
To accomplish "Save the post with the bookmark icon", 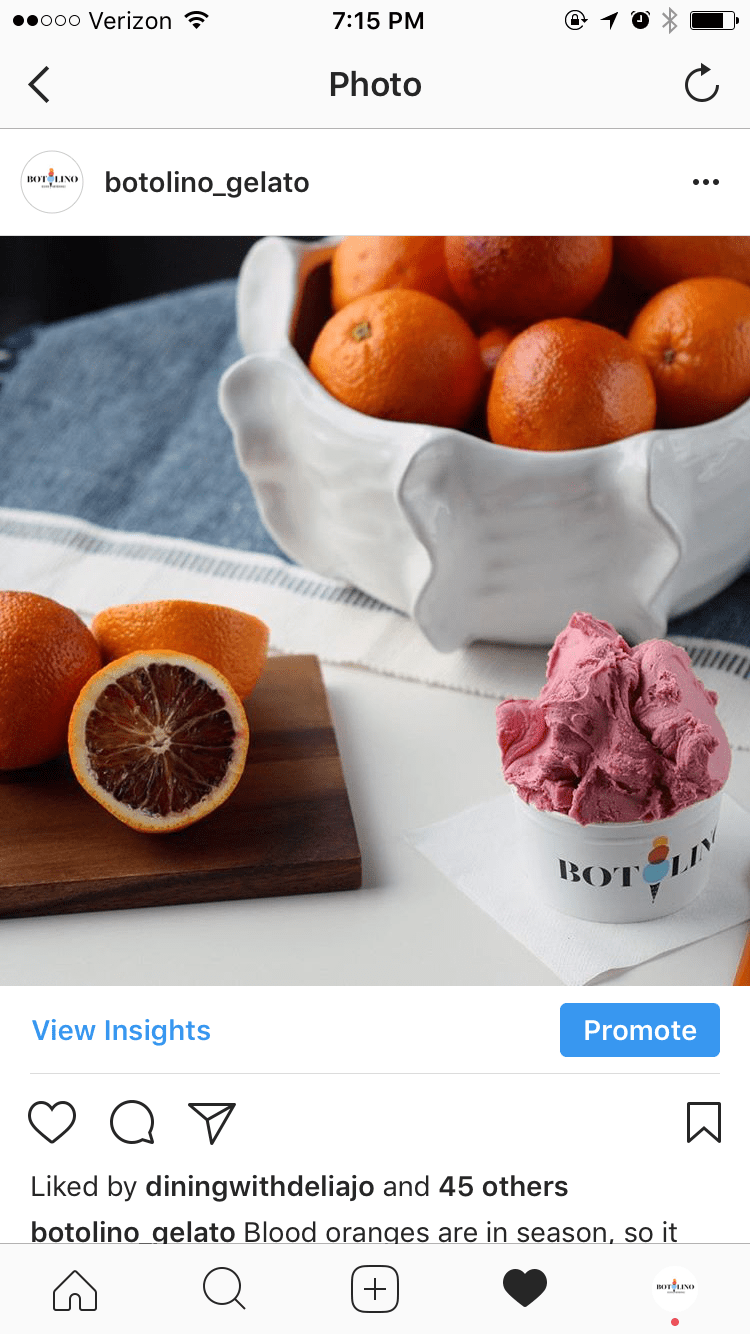I will point(704,1122).
